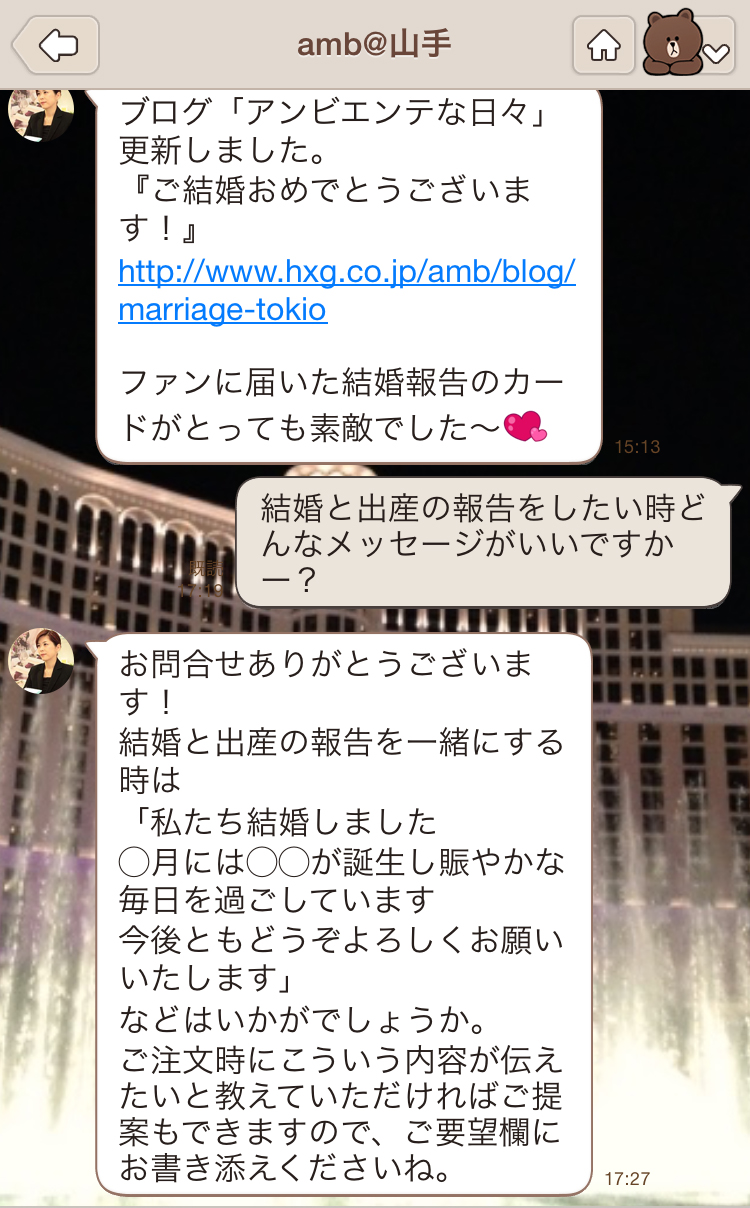Go back using the arrow button
750x1208 pixels.
pos(56,45)
